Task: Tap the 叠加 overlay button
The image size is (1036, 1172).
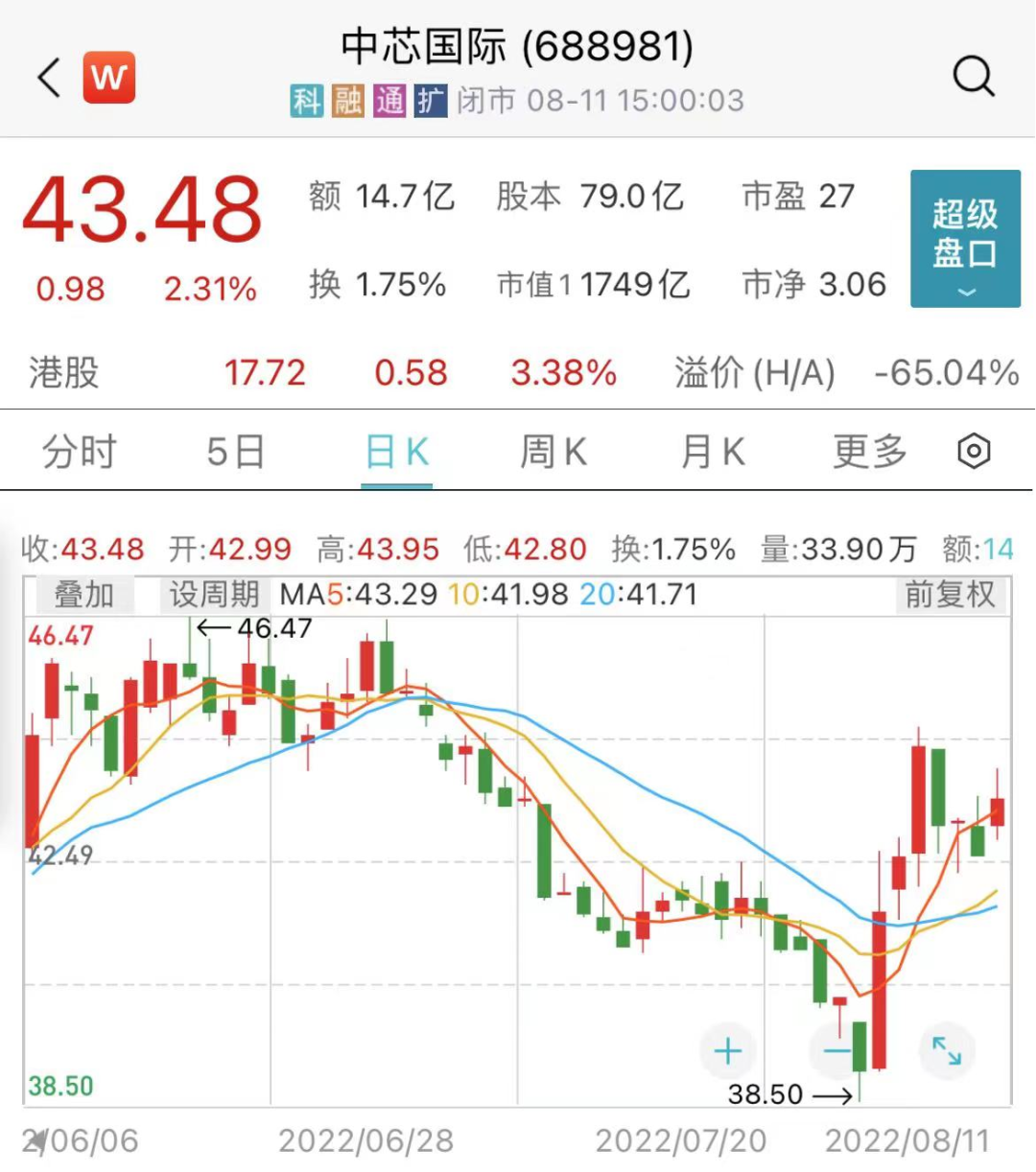Action: pos(83,595)
